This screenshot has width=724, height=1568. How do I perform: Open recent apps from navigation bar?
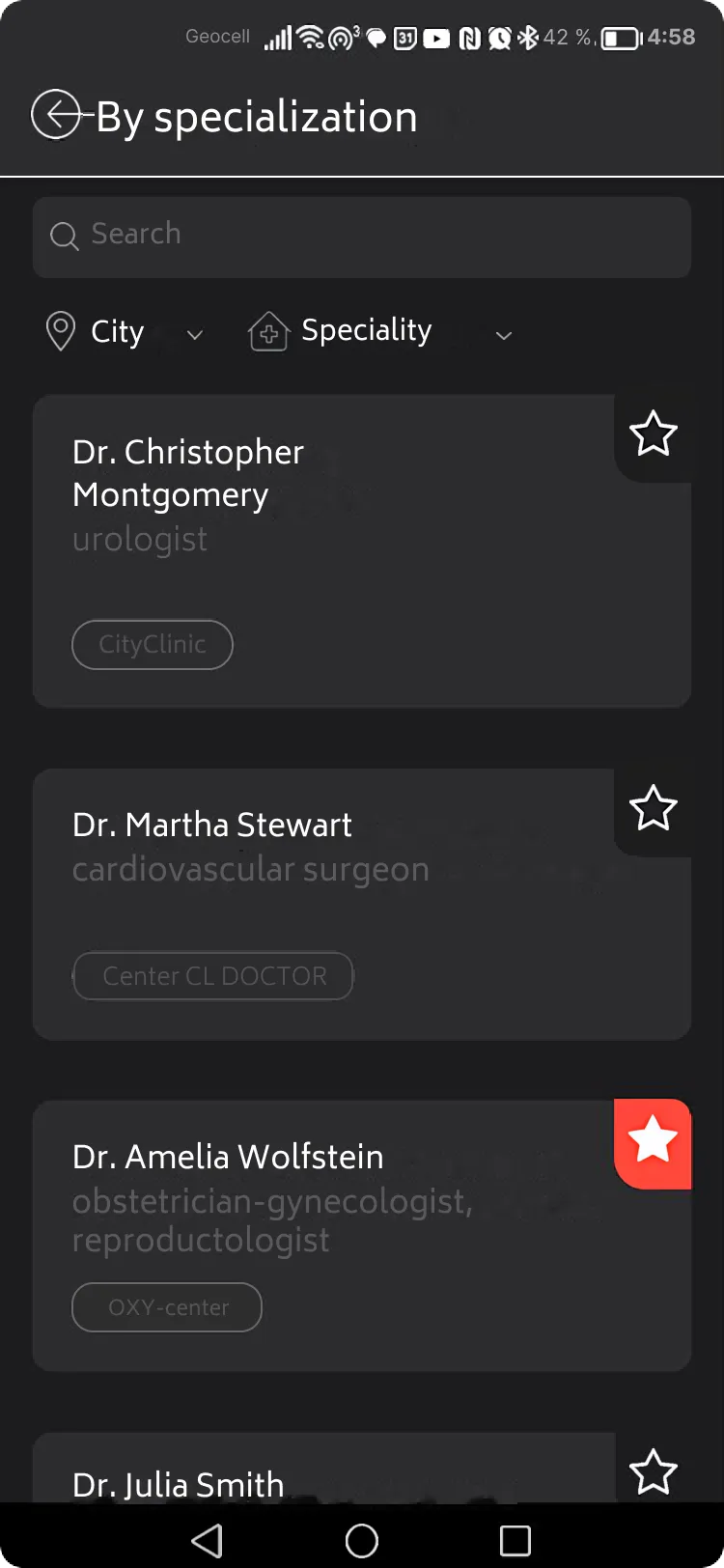515,1540
